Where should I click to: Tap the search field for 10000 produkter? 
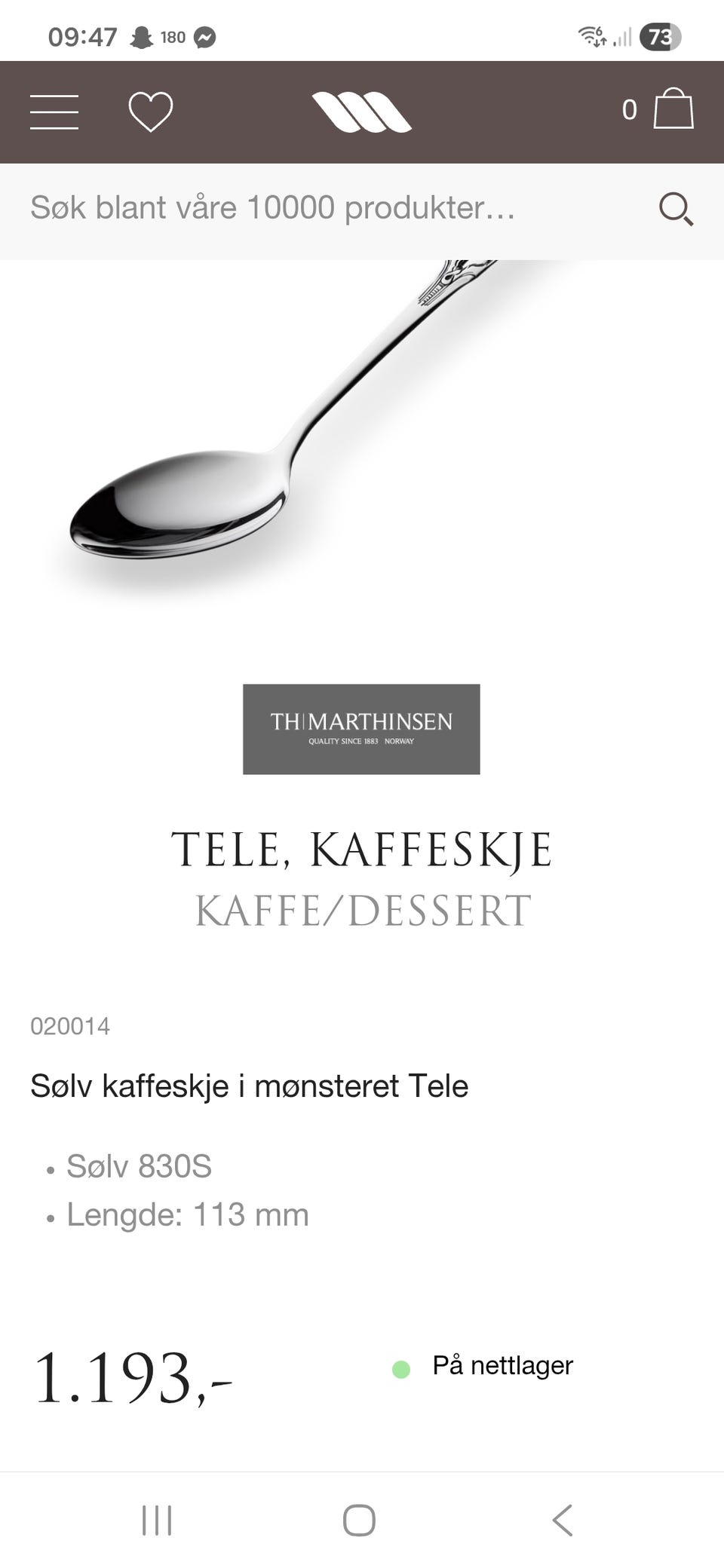pyautogui.click(x=271, y=210)
